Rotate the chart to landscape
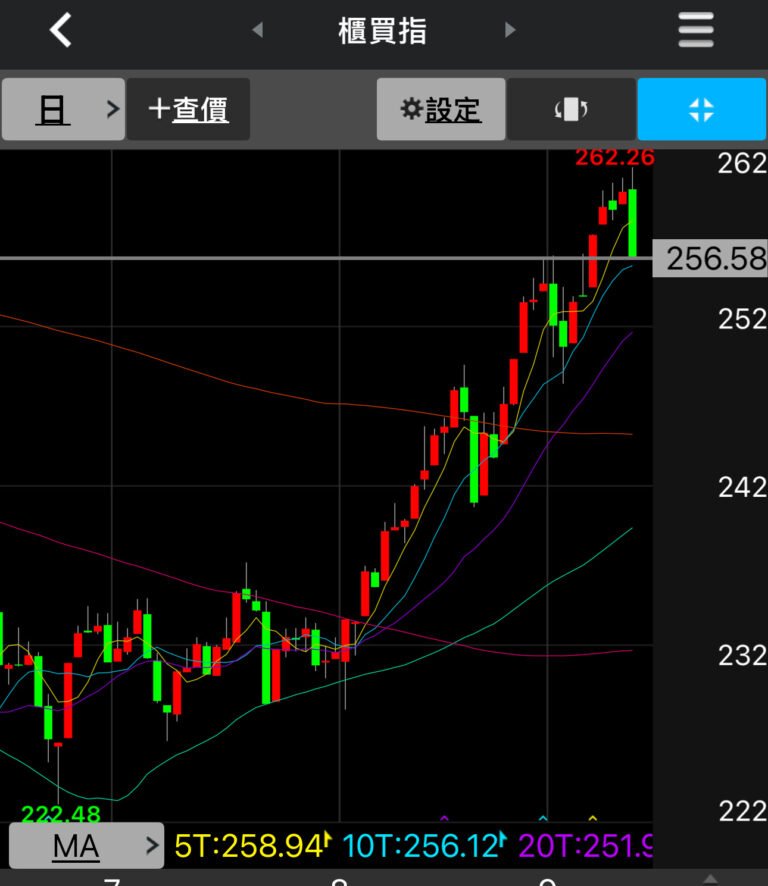This screenshot has height=886, width=768. point(571,109)
